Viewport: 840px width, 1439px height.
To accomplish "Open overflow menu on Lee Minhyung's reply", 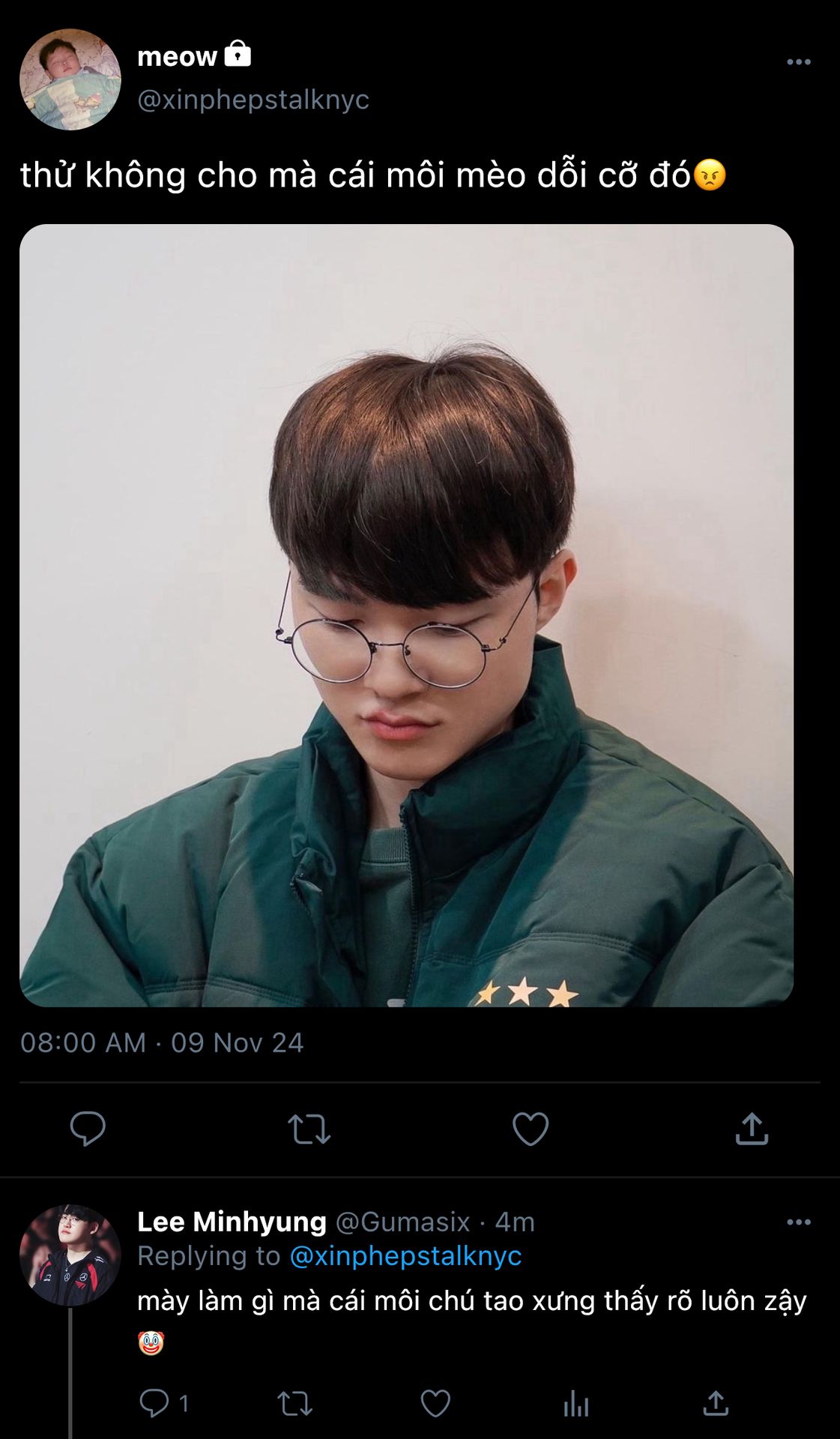I will point(799,1222).
